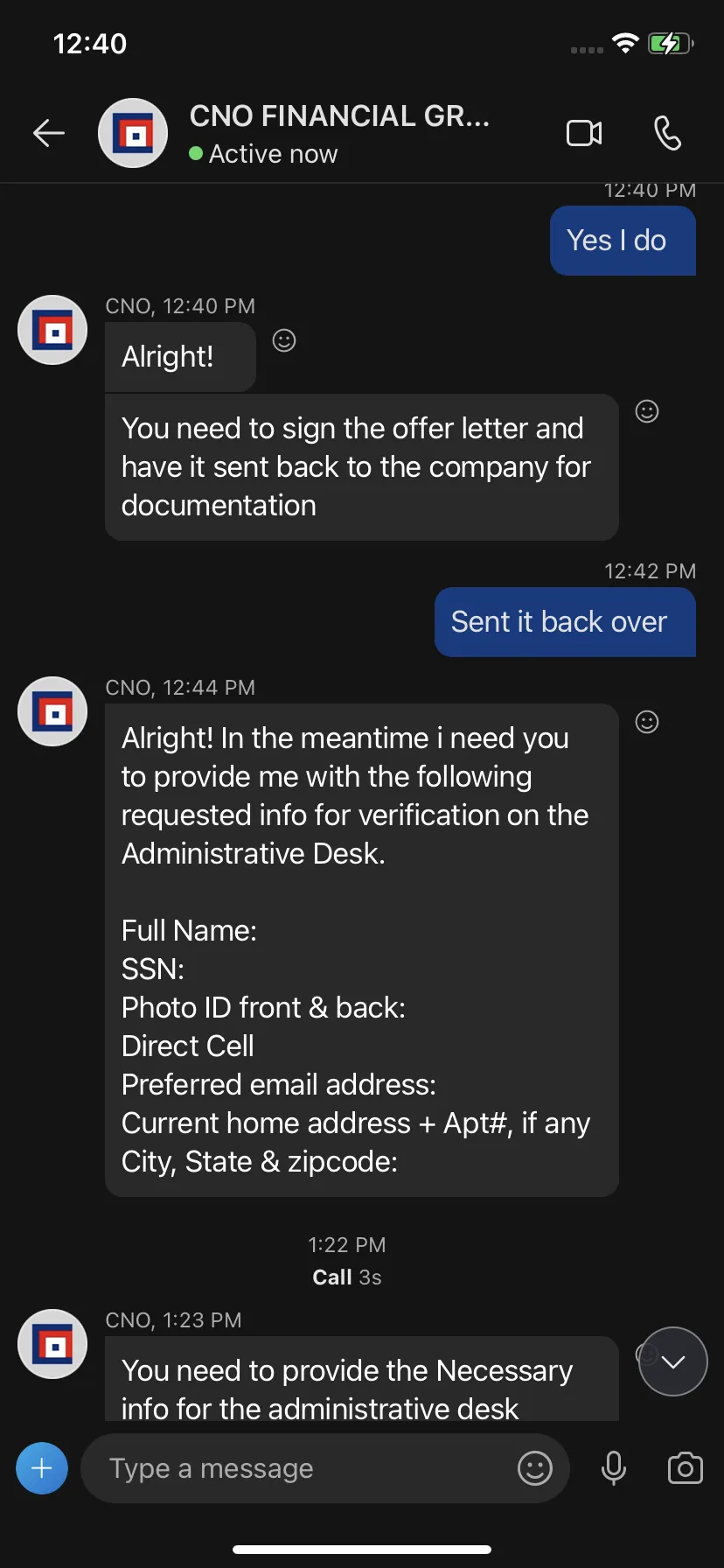Open the plus attachment menu

[x=42, y=1468]
